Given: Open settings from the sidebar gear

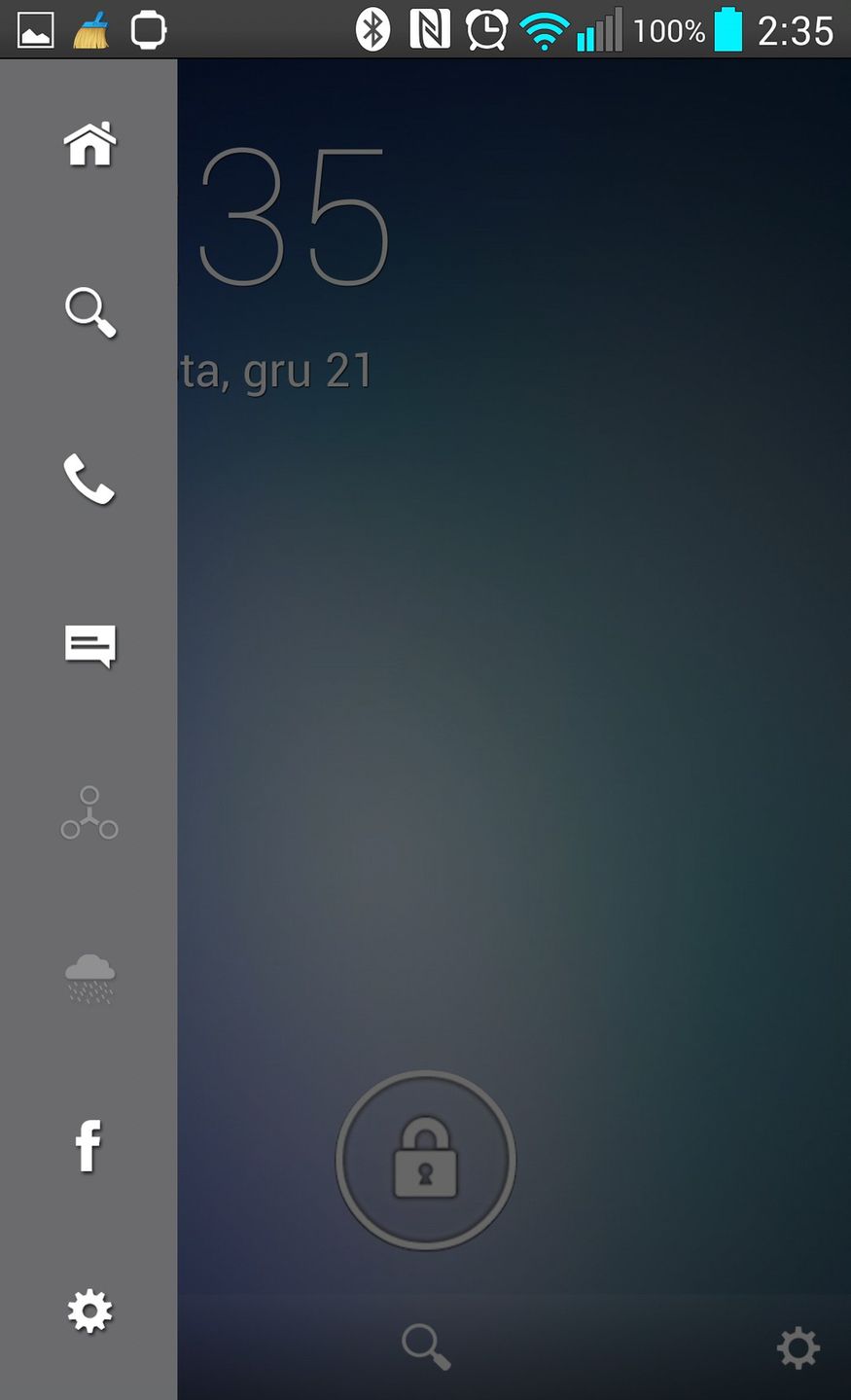Looking at the screenshot, I should pyautogui.click(x=89, y=1311).
